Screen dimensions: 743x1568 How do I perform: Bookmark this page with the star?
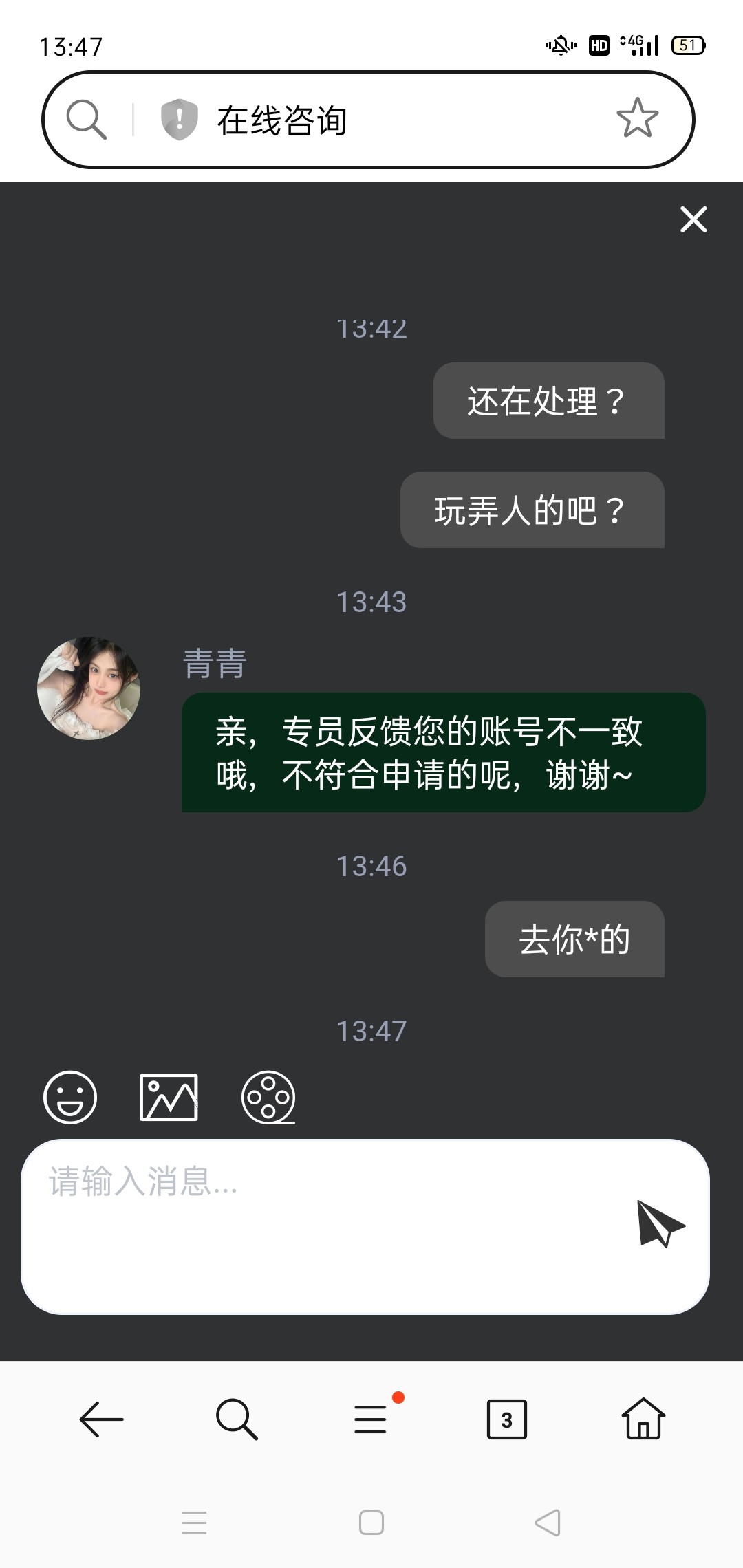pyautogui.click(x=637, y=118)
